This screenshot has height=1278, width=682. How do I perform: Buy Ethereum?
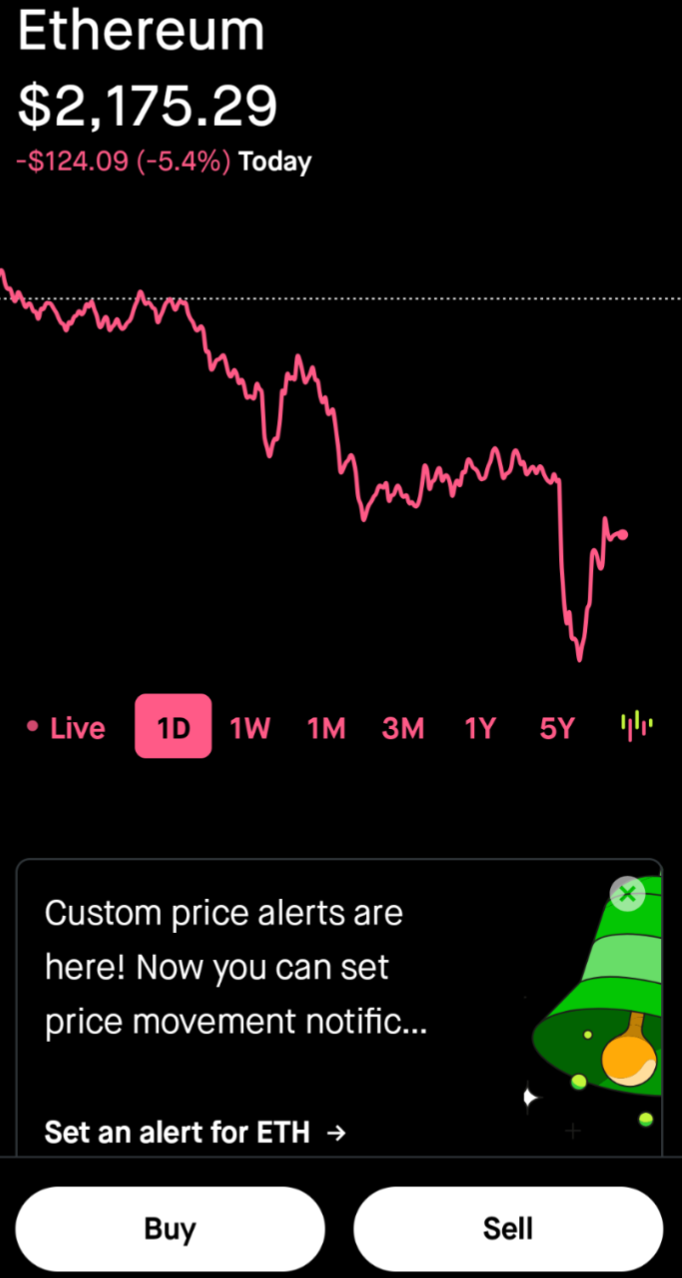coord(170,1228)
